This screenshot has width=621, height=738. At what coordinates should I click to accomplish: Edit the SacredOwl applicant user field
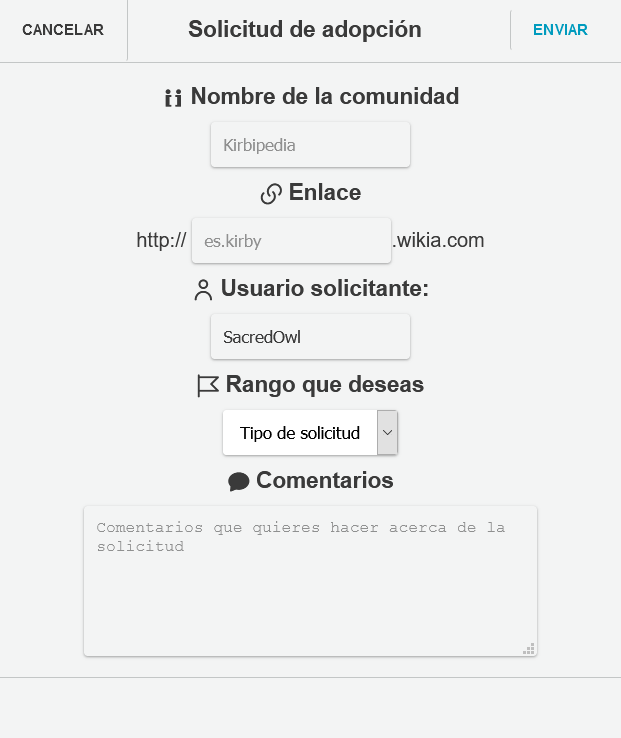310,337
